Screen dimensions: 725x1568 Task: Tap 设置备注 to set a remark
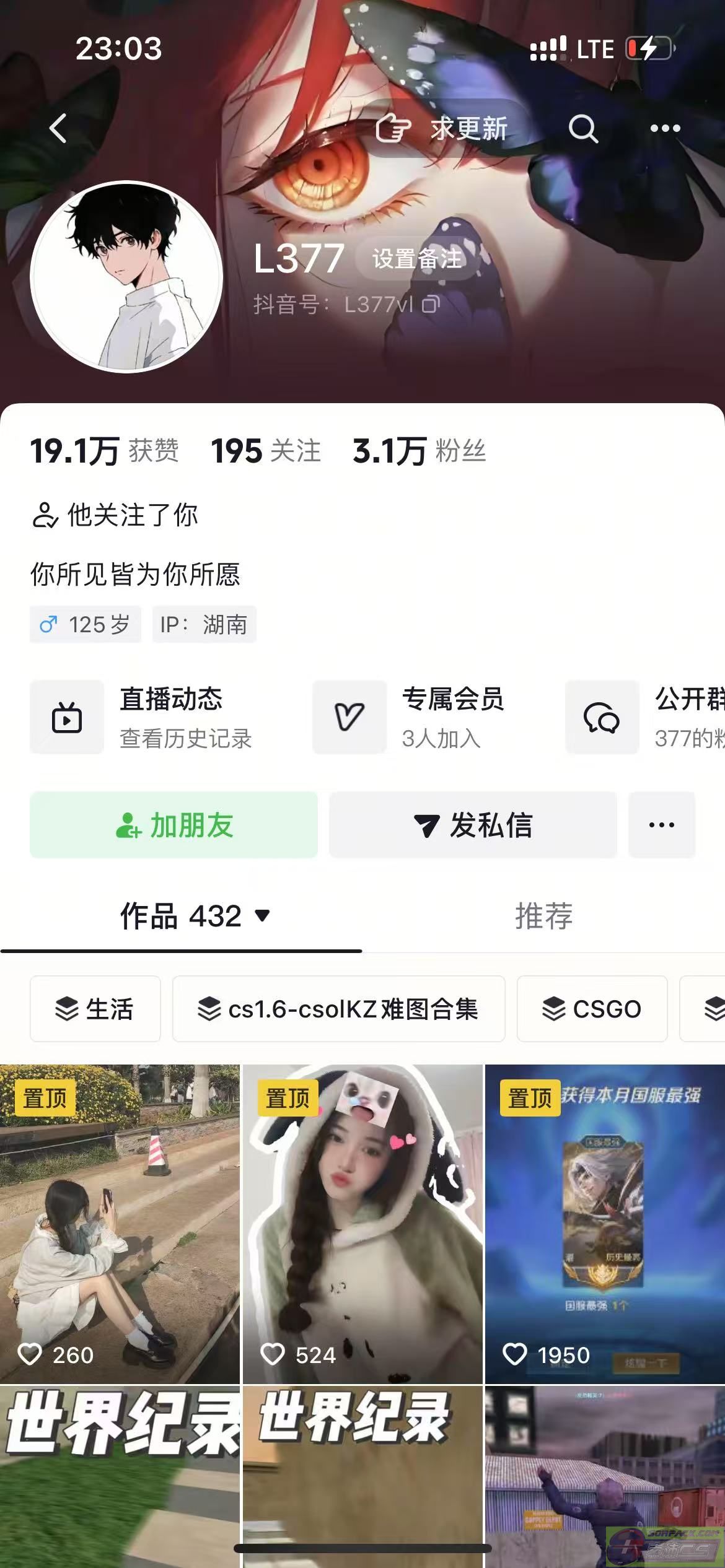(416, 259)
